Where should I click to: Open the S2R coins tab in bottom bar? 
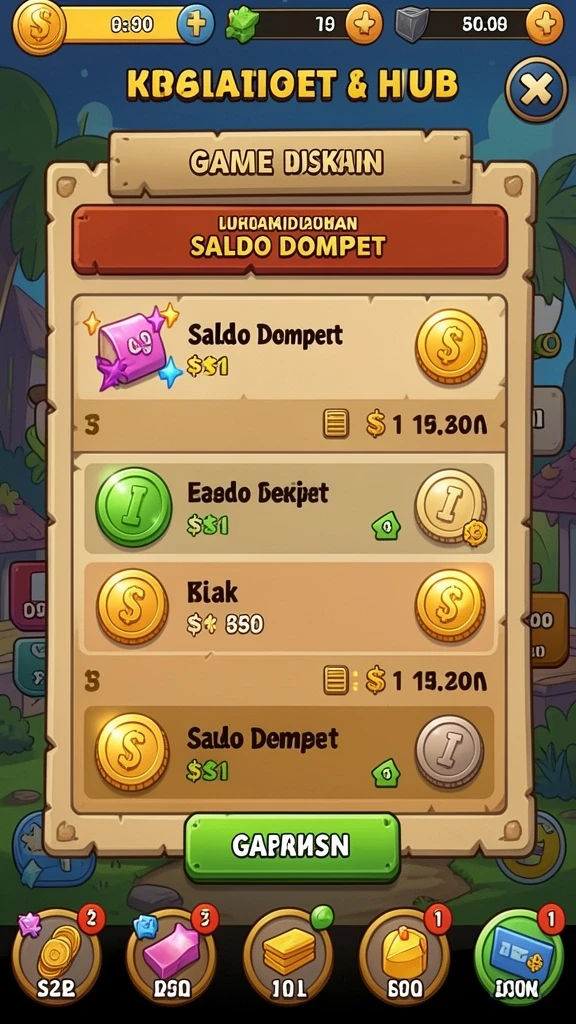point(56,956)
